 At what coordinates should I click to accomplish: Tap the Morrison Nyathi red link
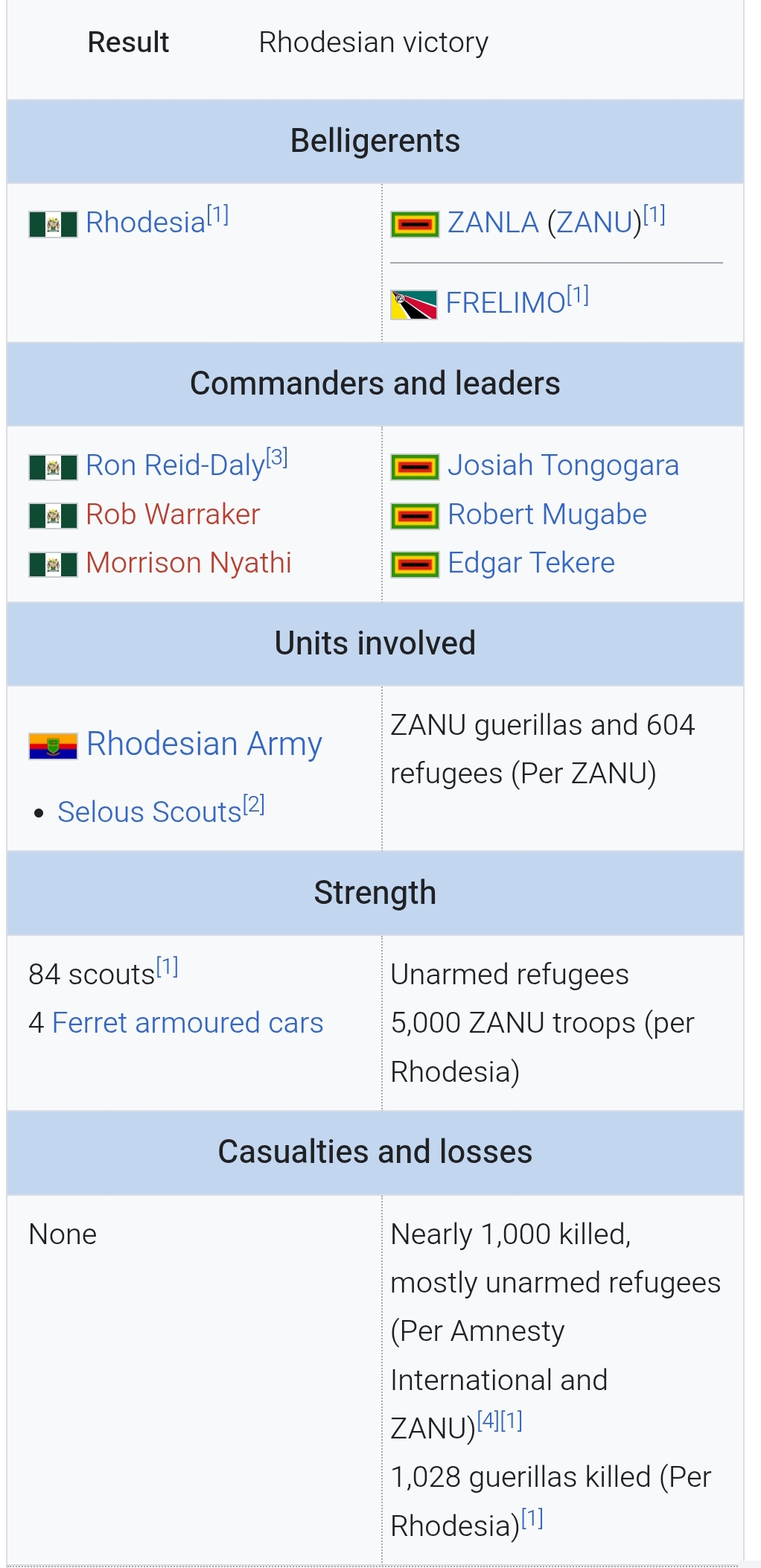tap(188, 563)
